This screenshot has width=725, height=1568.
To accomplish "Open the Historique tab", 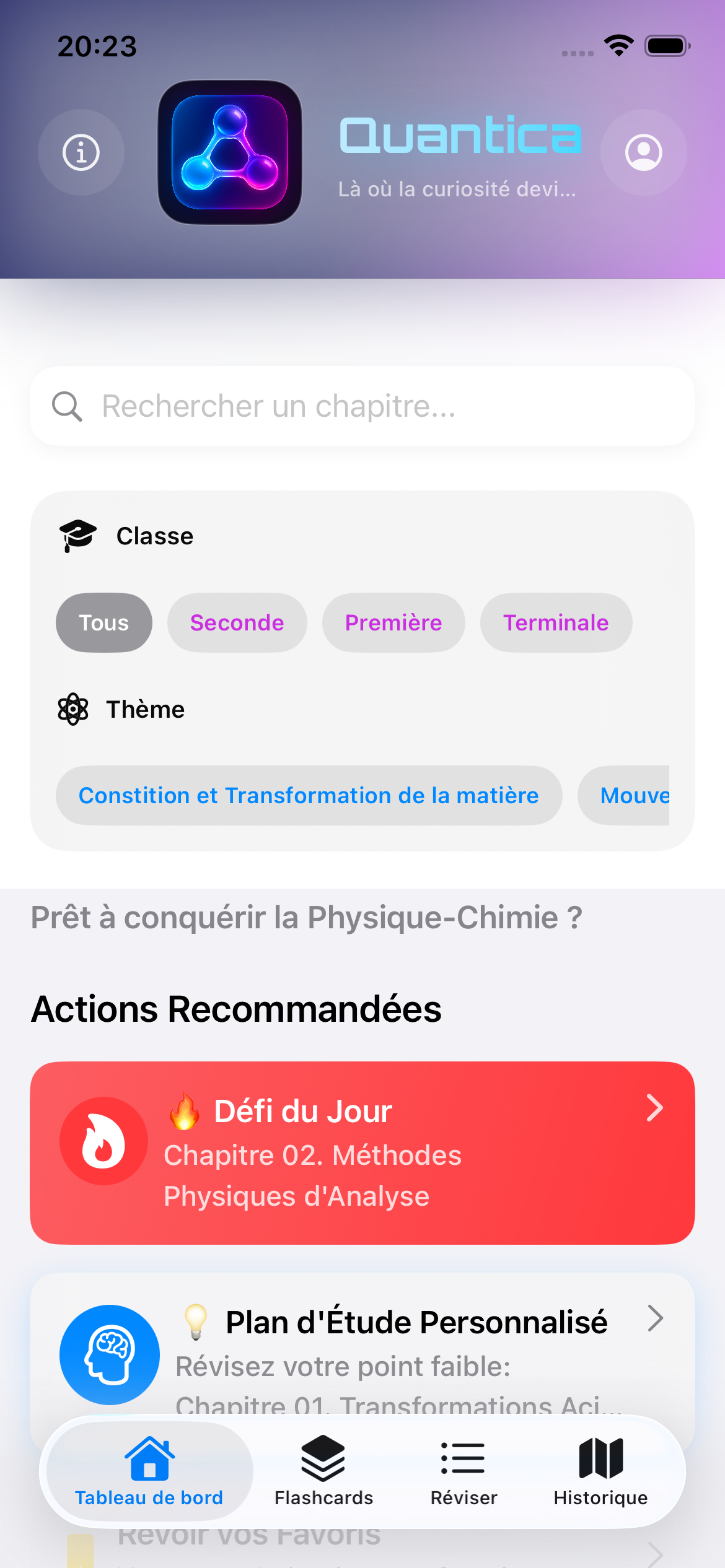I will [x=600, y=1471].
